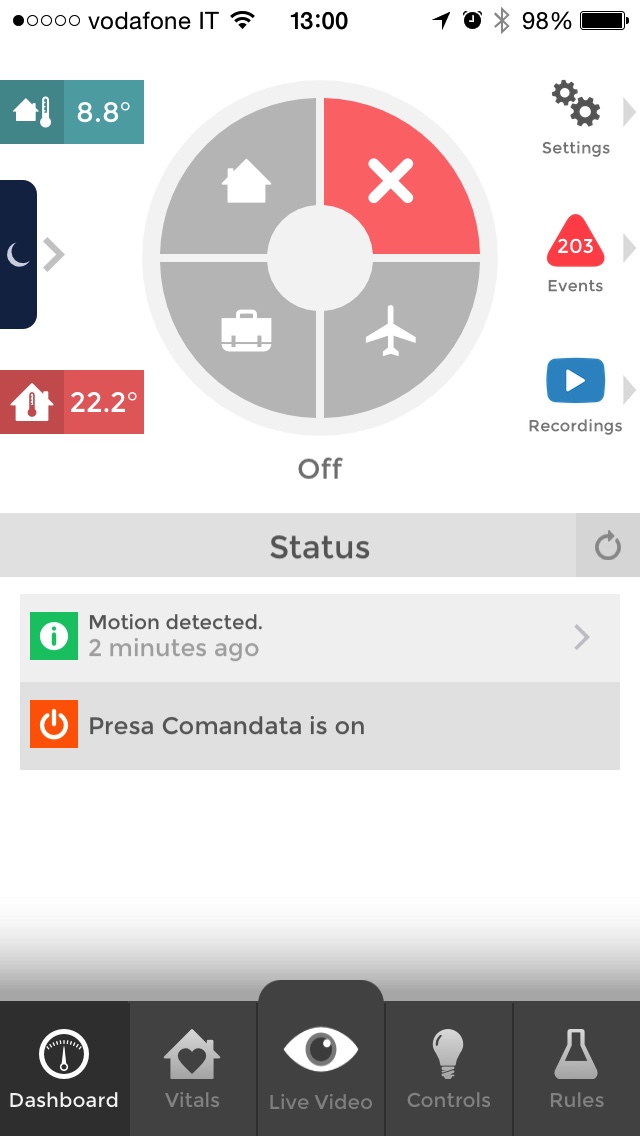Open the Events list showing 203

[576, 255]
